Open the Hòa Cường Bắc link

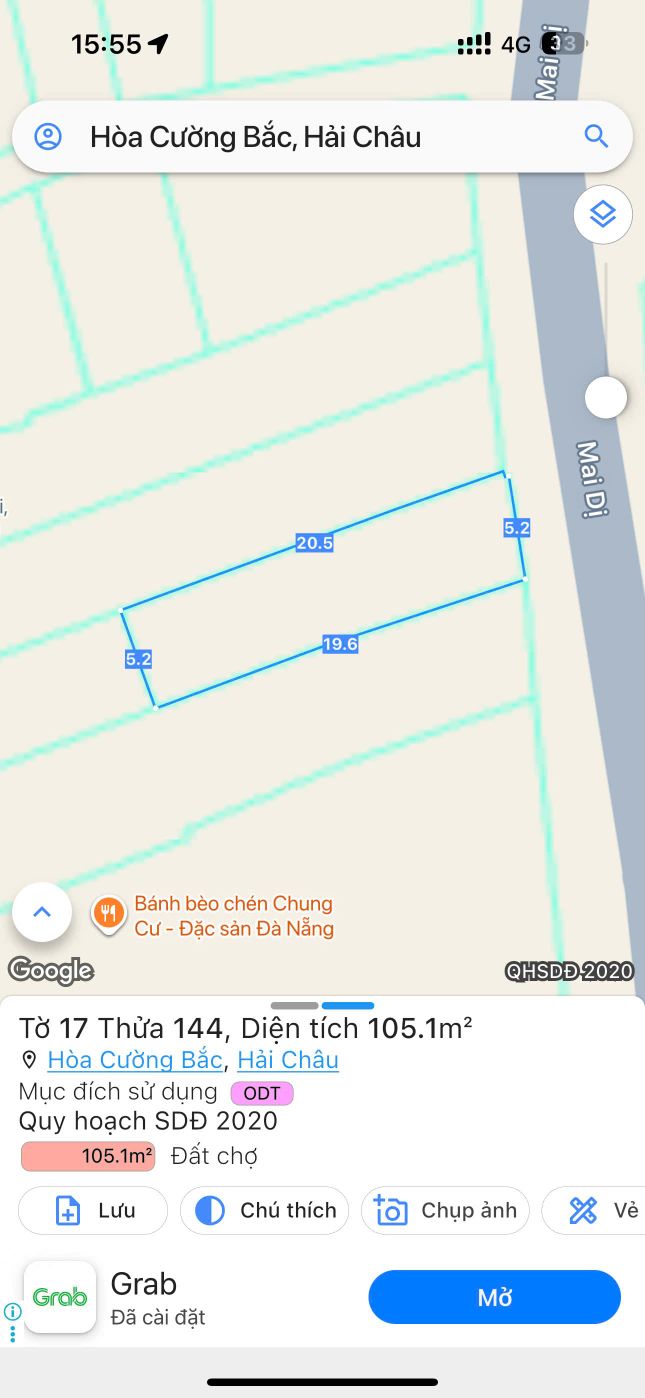coord(135,1060)
